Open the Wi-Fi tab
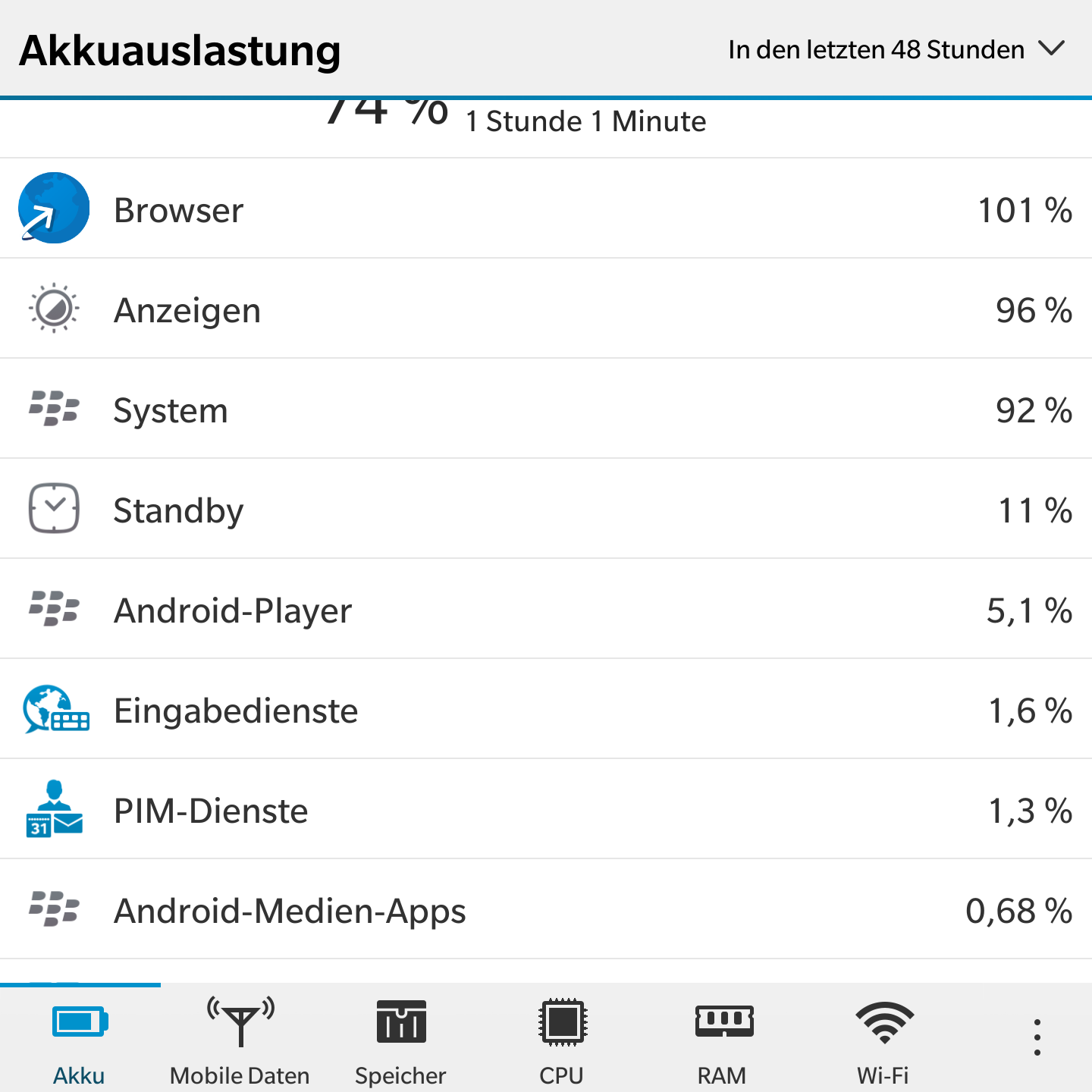The height and width of the screenshot is (1092, 1092). coord(883,1039)
